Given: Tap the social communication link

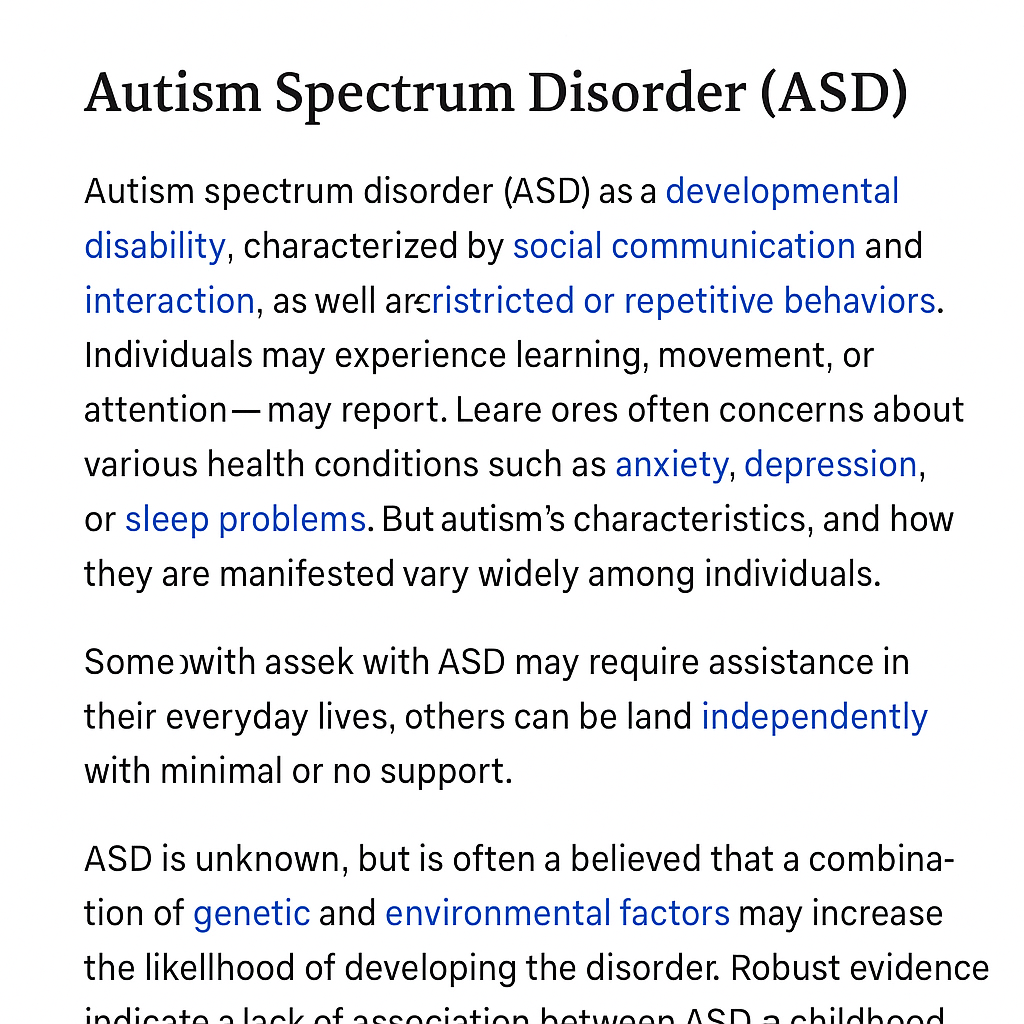Looking at the screenshot, I should 683,246.
